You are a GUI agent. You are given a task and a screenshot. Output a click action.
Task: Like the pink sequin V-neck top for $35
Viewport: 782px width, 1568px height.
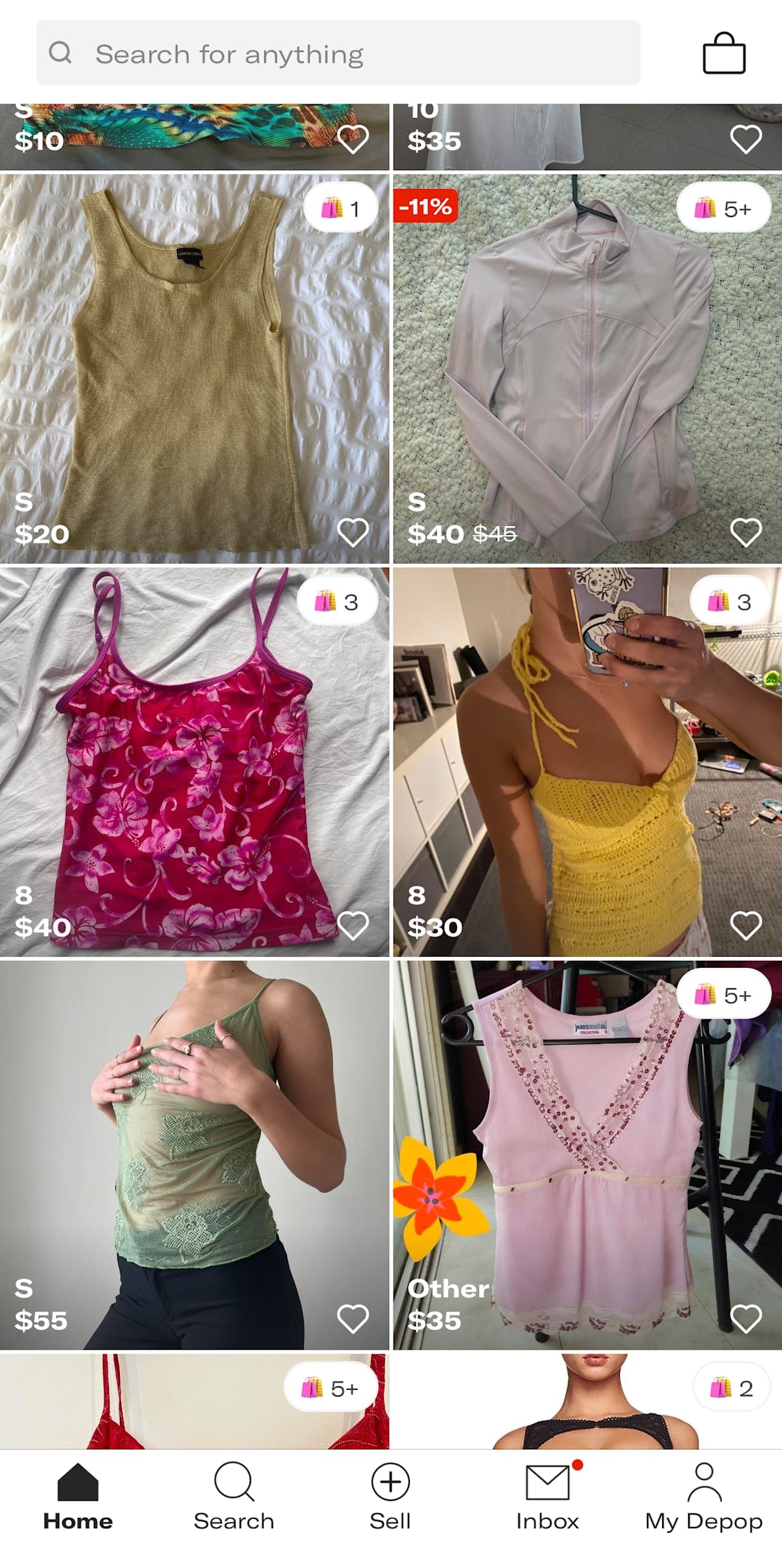pos(746,1318)
